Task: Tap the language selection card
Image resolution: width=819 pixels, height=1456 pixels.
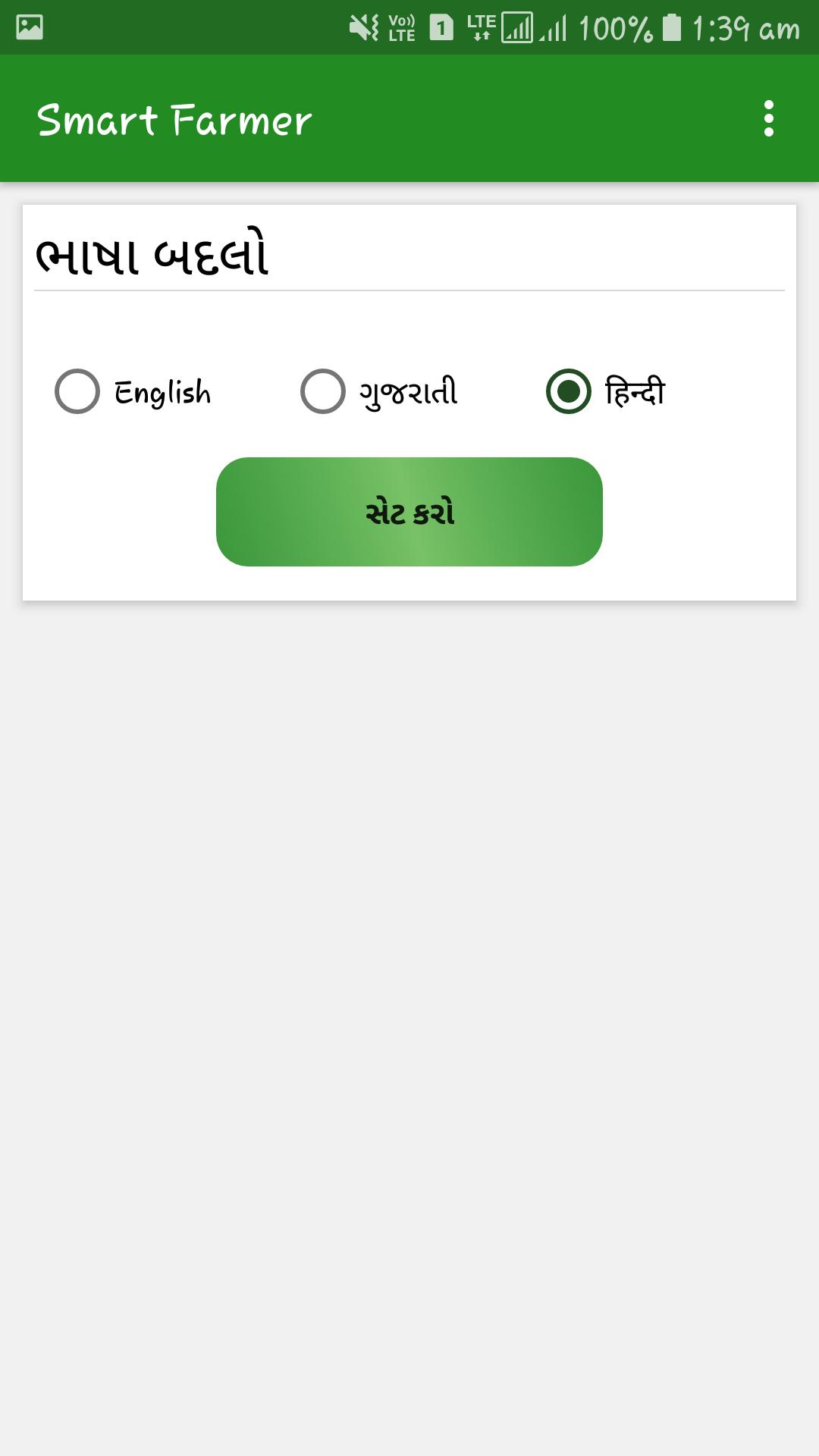Action: (x=409, y=402)
